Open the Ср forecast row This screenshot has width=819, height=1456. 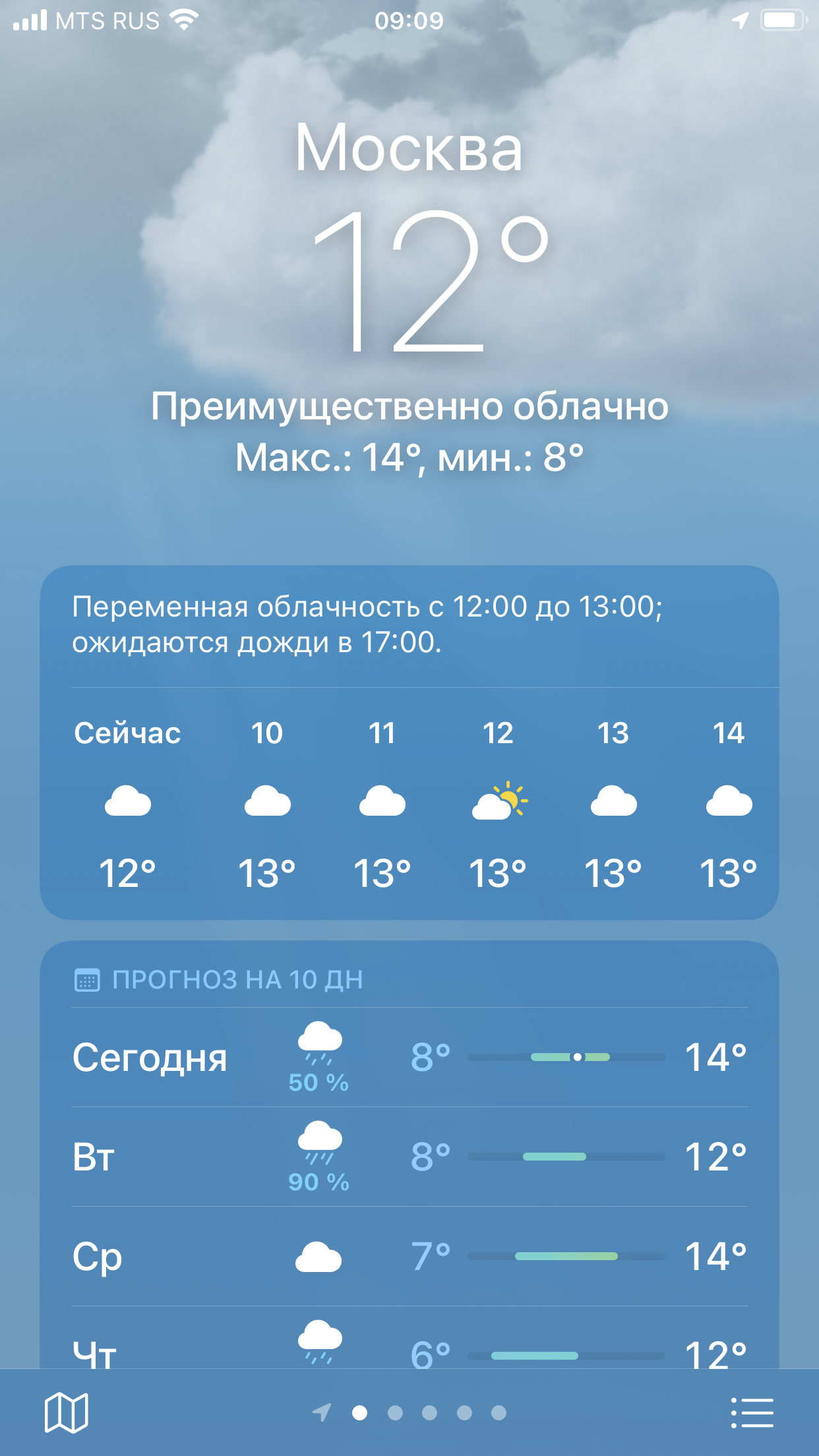tap(409, 1256)
